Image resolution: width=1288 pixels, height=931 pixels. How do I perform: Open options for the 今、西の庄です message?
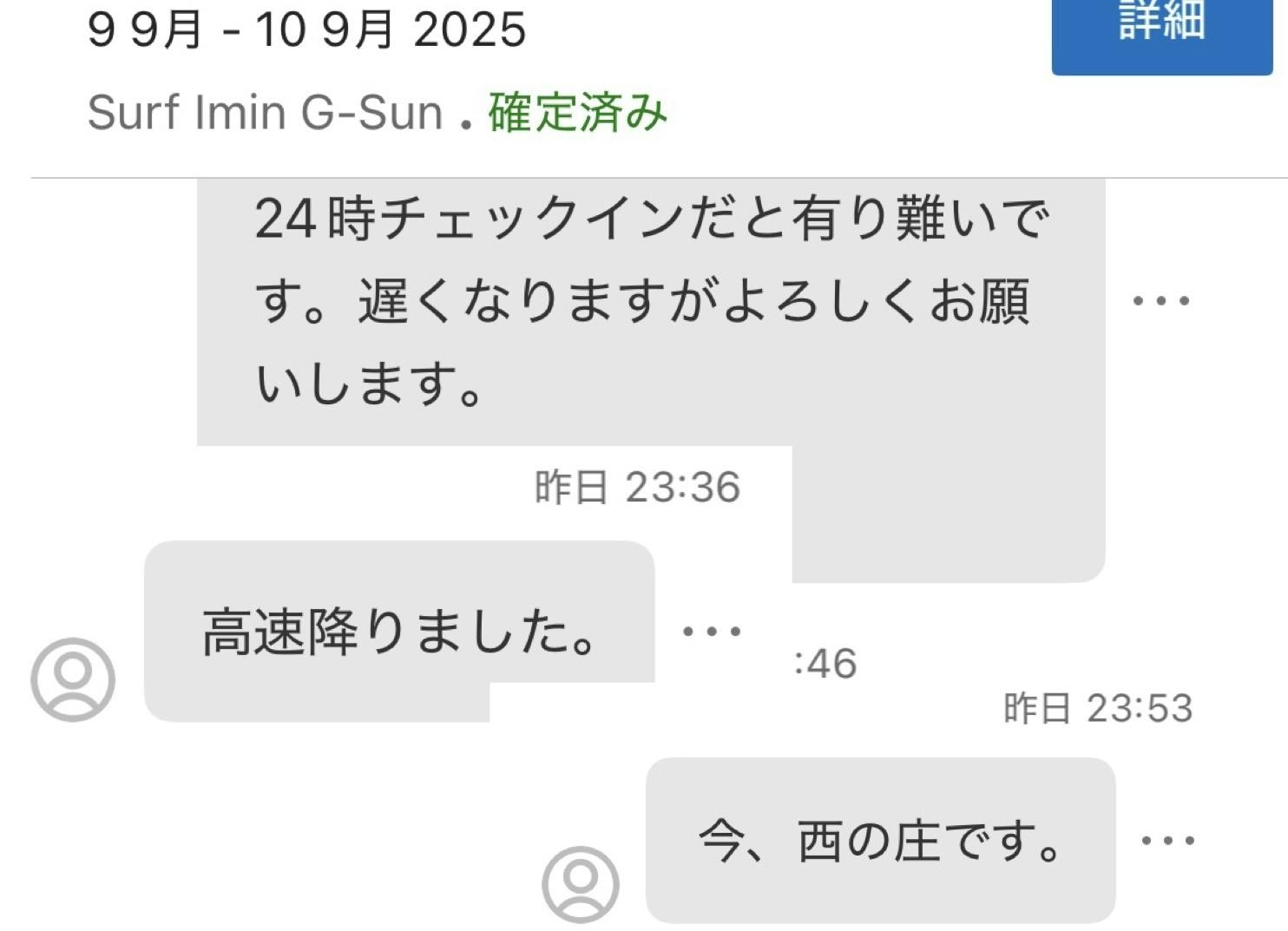coord(1167,840)
